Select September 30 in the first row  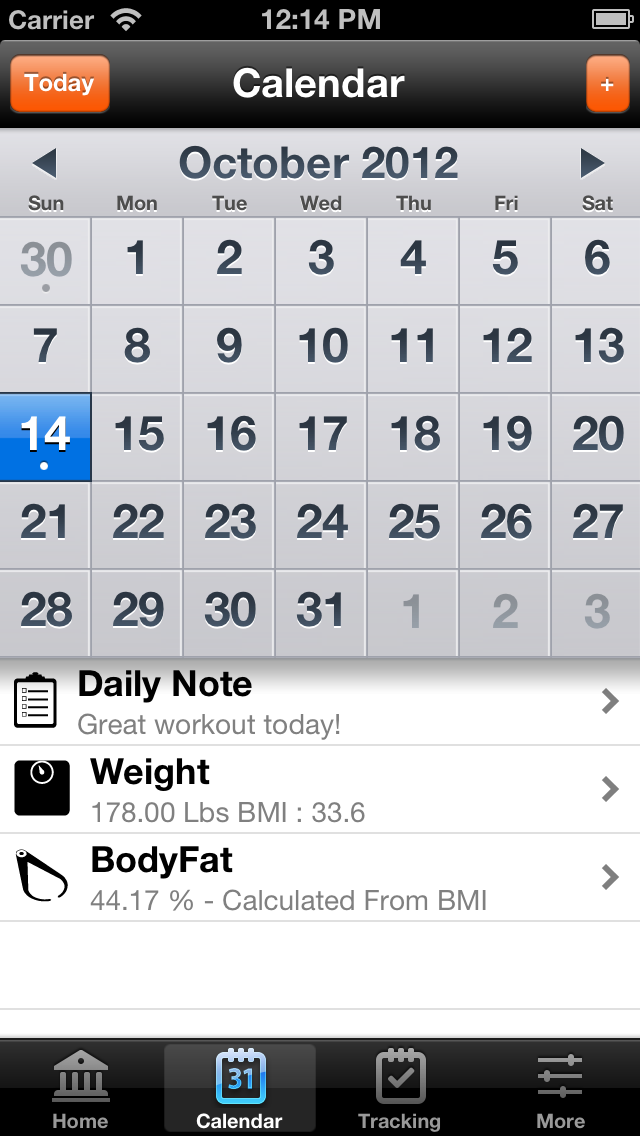[x=46, y=260]
